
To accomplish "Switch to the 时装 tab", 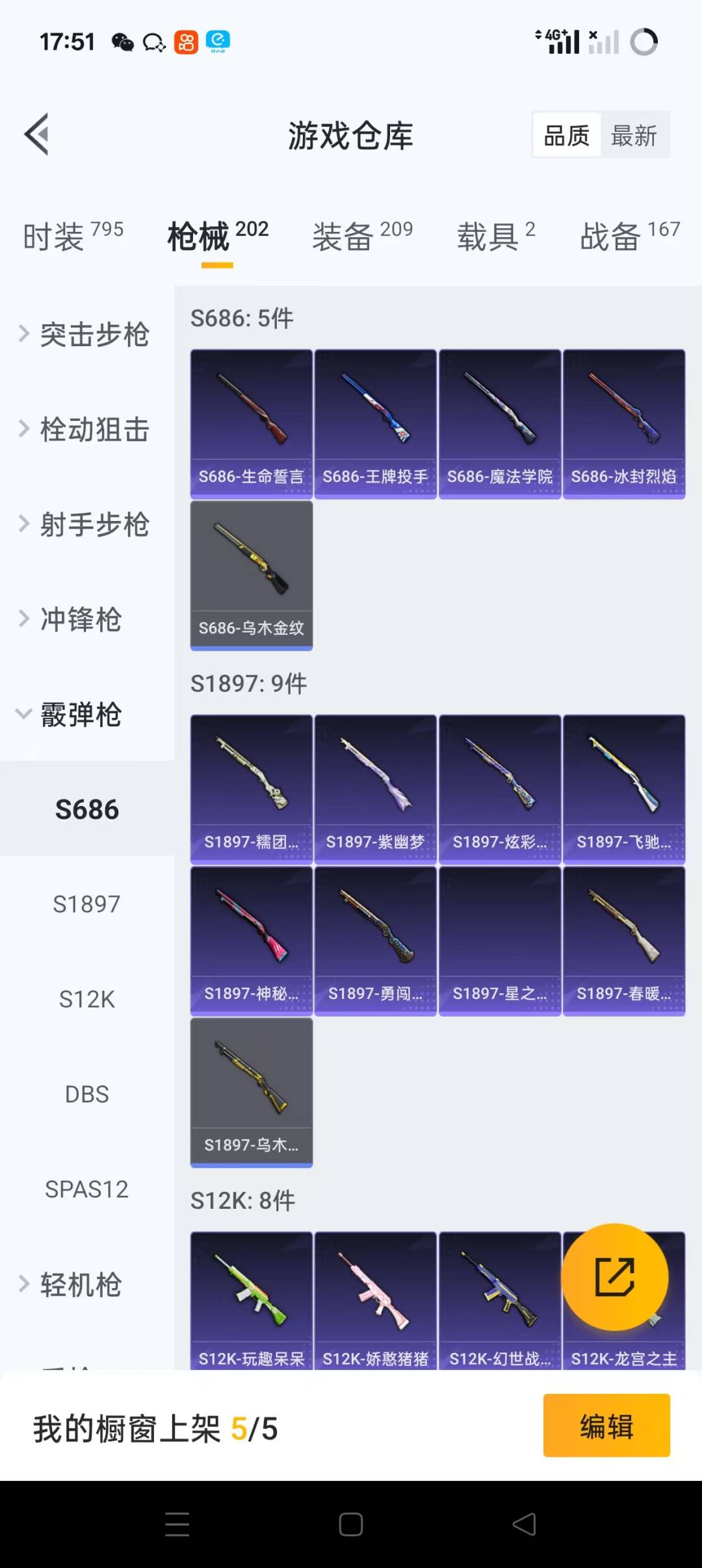I will point(73,236).
